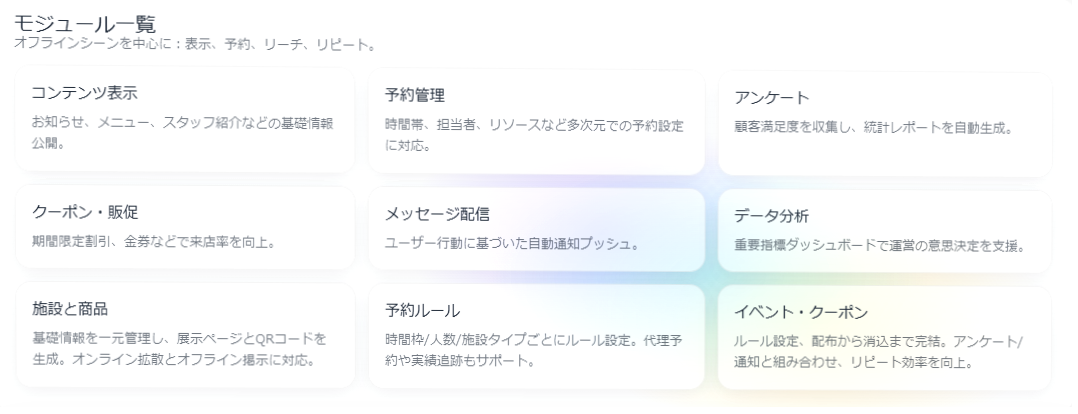The width and height of the screenshot is (1078, 414).
Task: Tap the メッセージ配信 module card
Action: (x=537, y=229)
